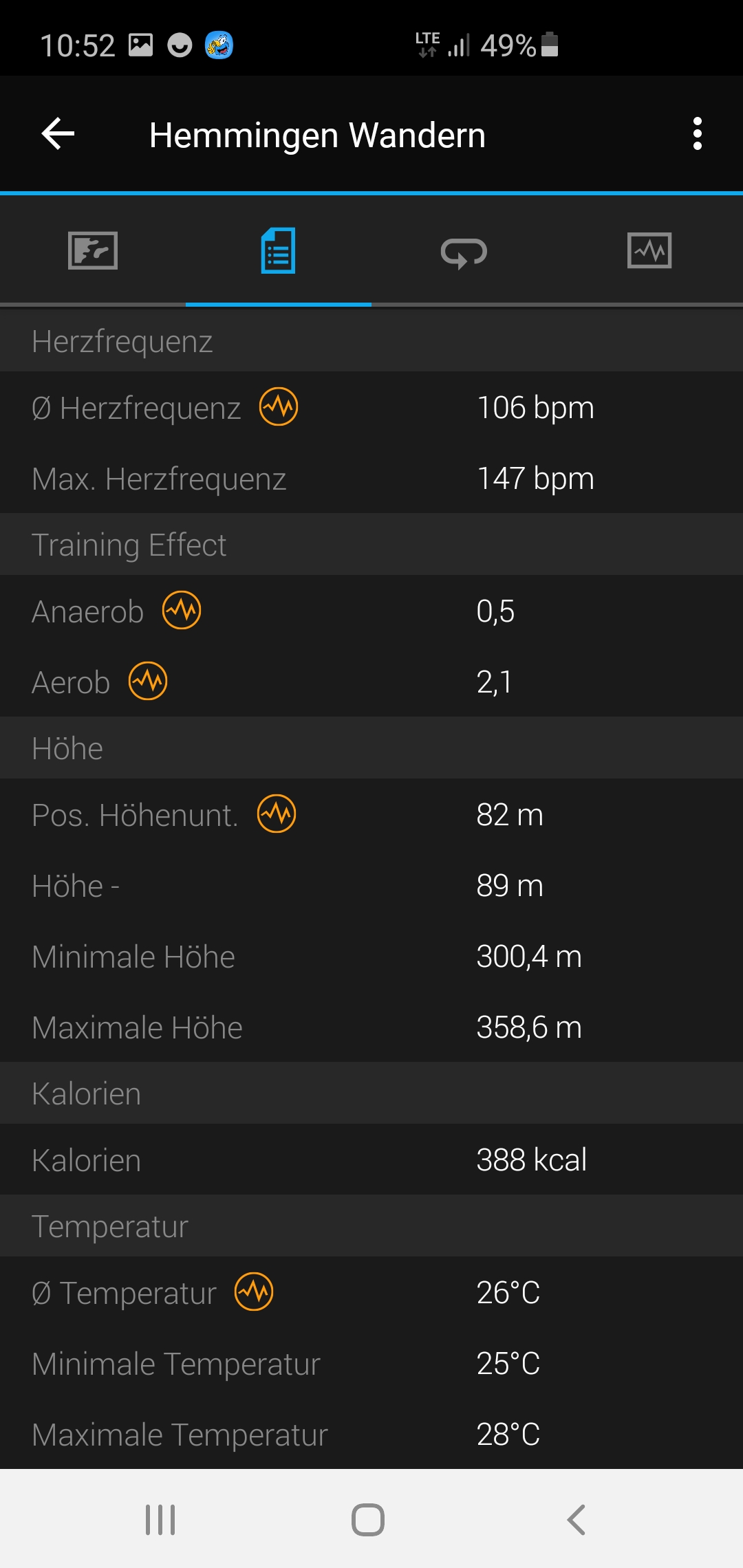Switch to the laps tab
This screenshot has width=743, height=1568.
tap(464, 252)
